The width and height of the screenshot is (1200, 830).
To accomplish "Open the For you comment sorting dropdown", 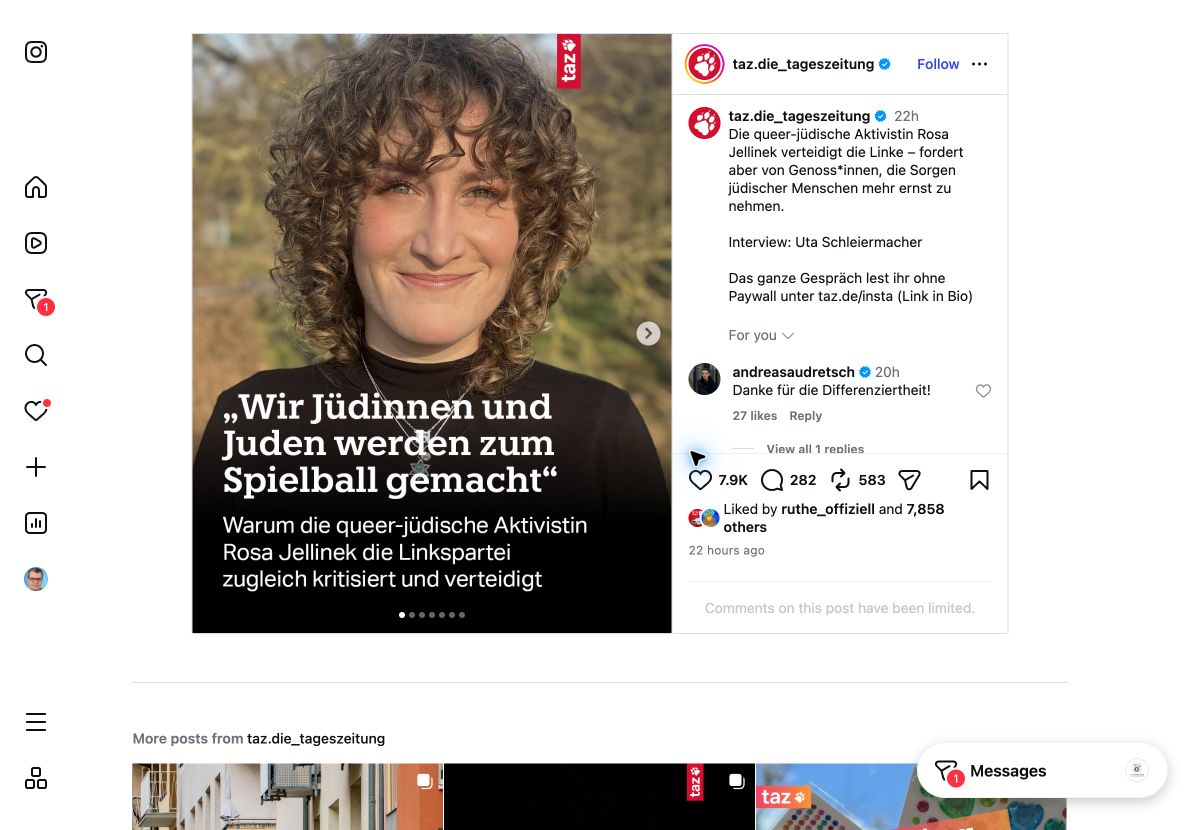I will 761,335.
